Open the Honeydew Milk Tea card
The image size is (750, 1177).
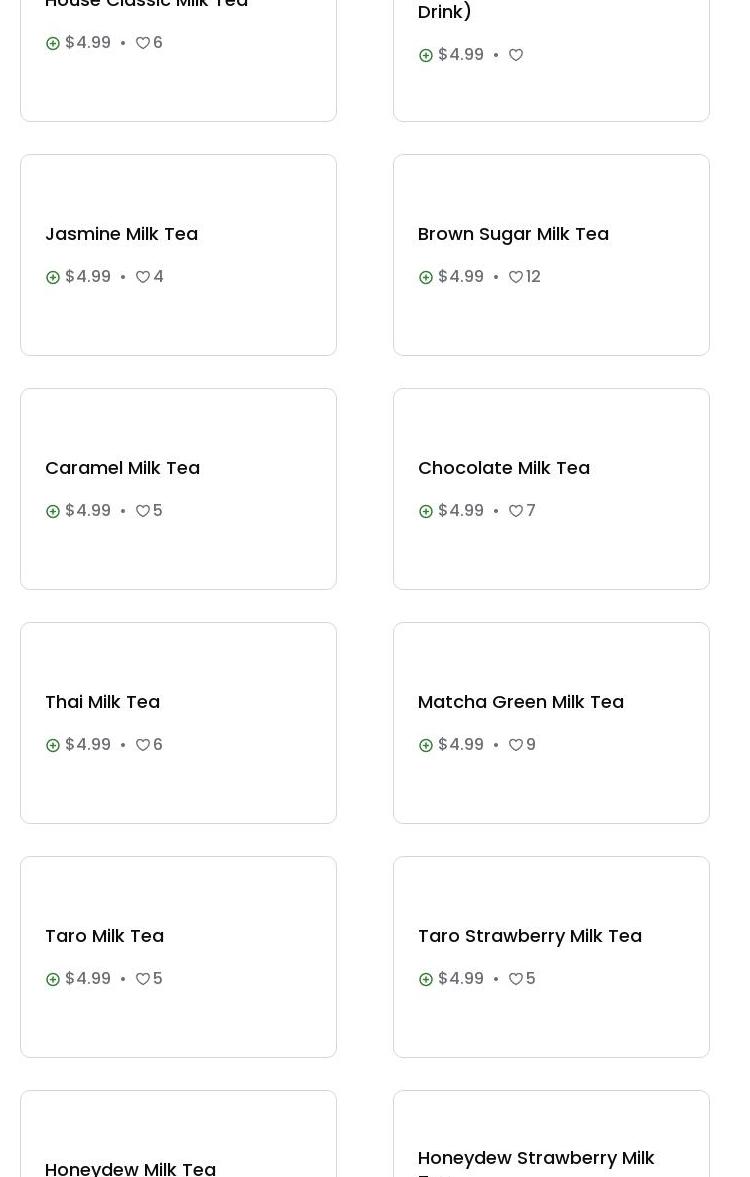coord(130,1167)
